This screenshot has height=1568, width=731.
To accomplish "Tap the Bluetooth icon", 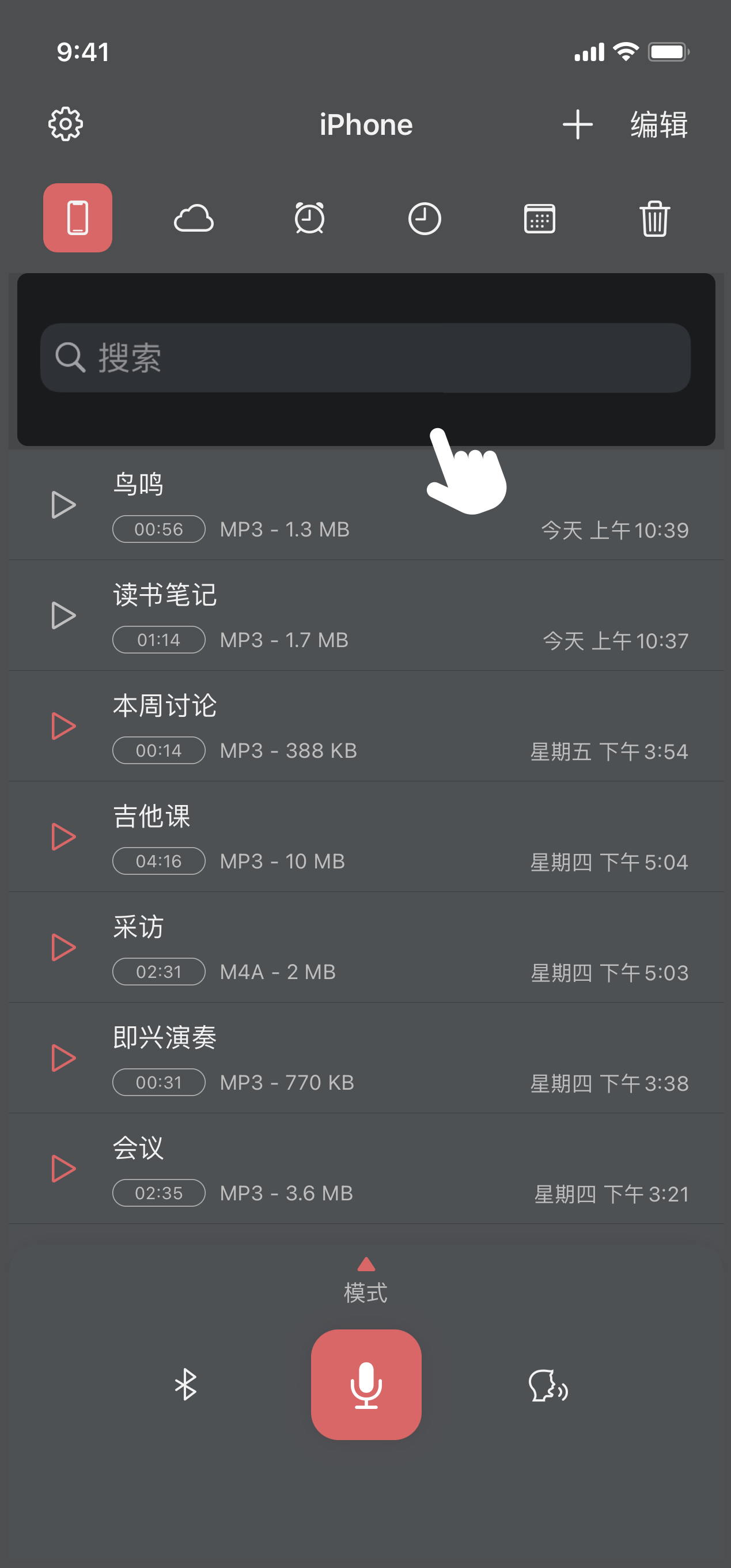I will [x=185, y=1384].
